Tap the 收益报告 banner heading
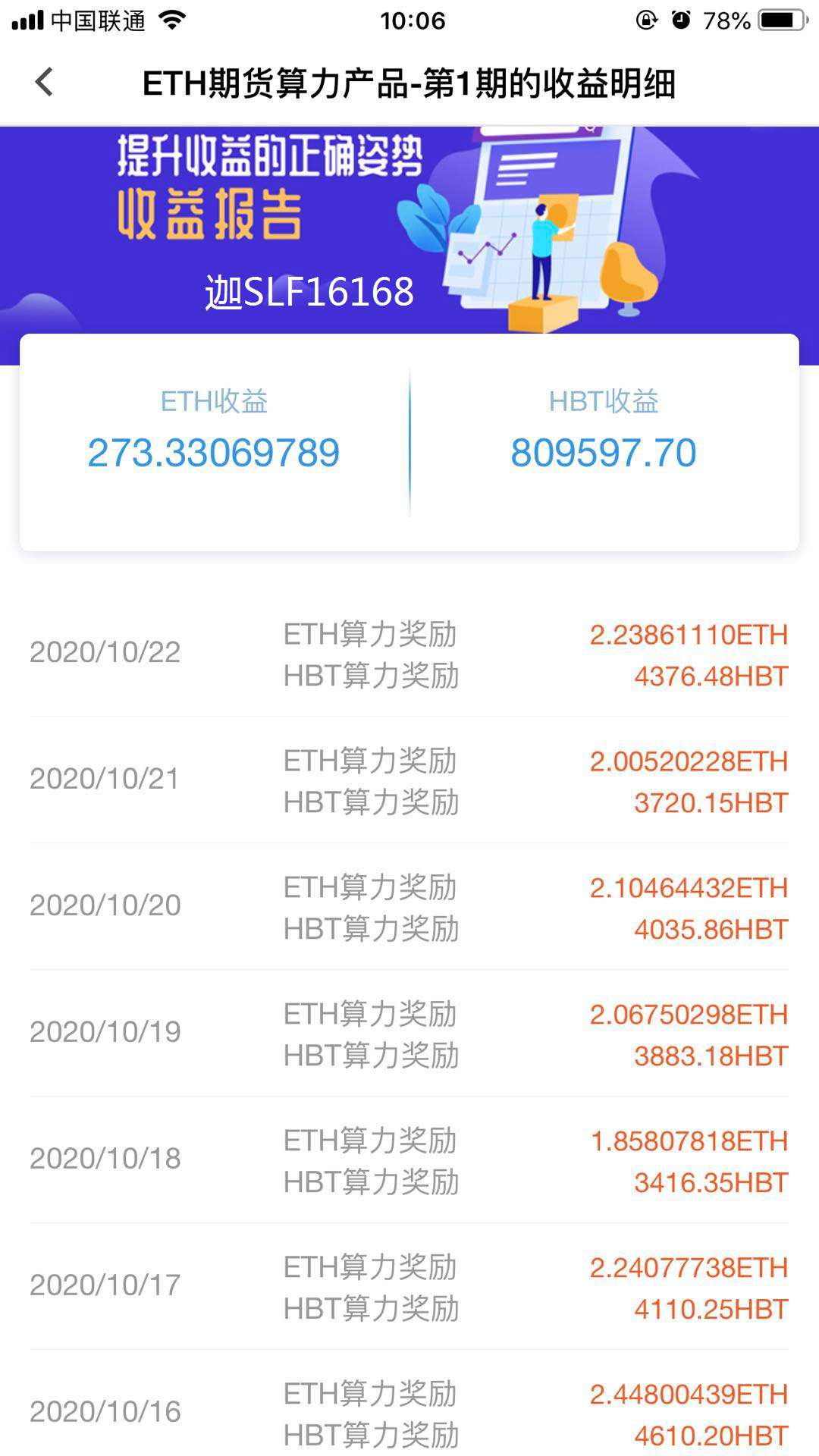Viewport: 819px width, 1456px height. pos(212,215)
